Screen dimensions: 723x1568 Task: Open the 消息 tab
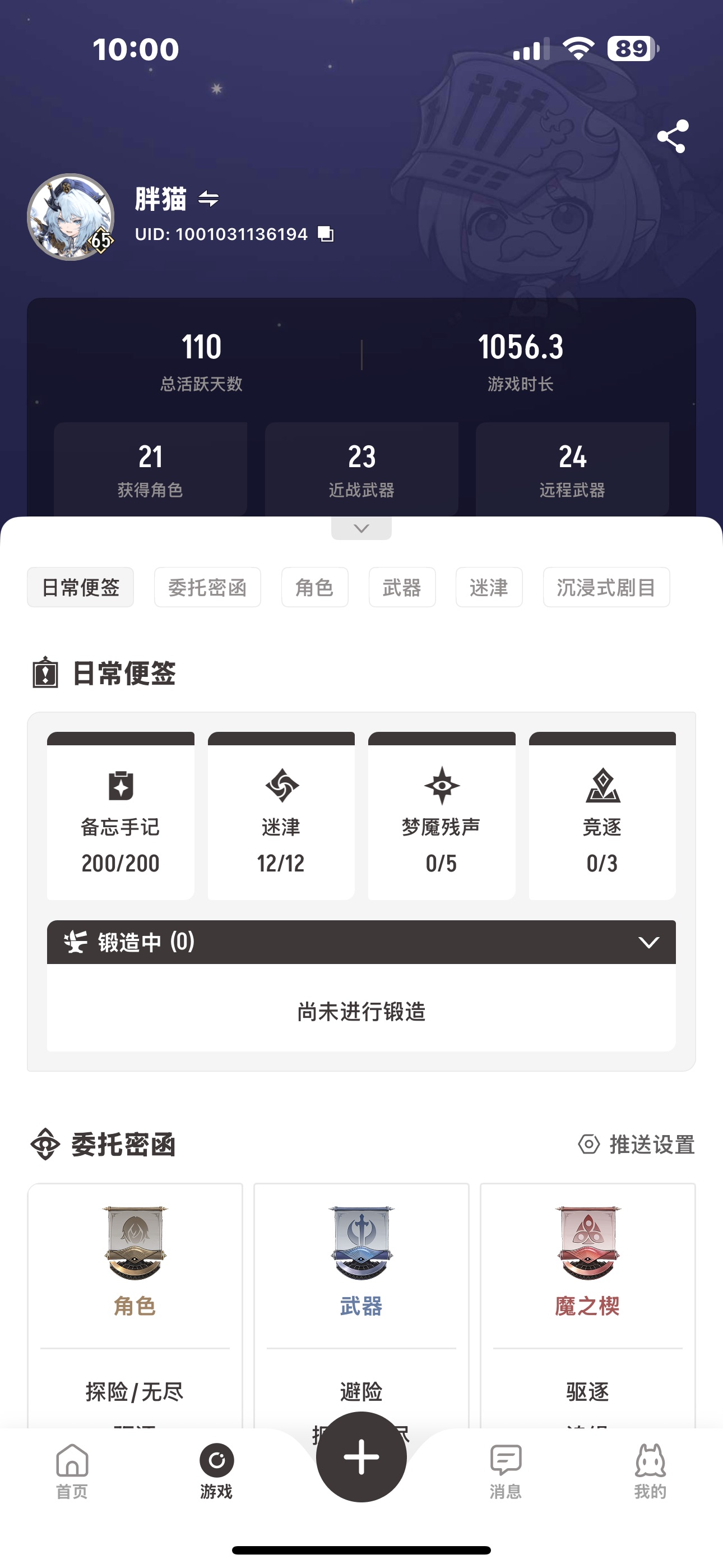click(x=506, y=1470)
